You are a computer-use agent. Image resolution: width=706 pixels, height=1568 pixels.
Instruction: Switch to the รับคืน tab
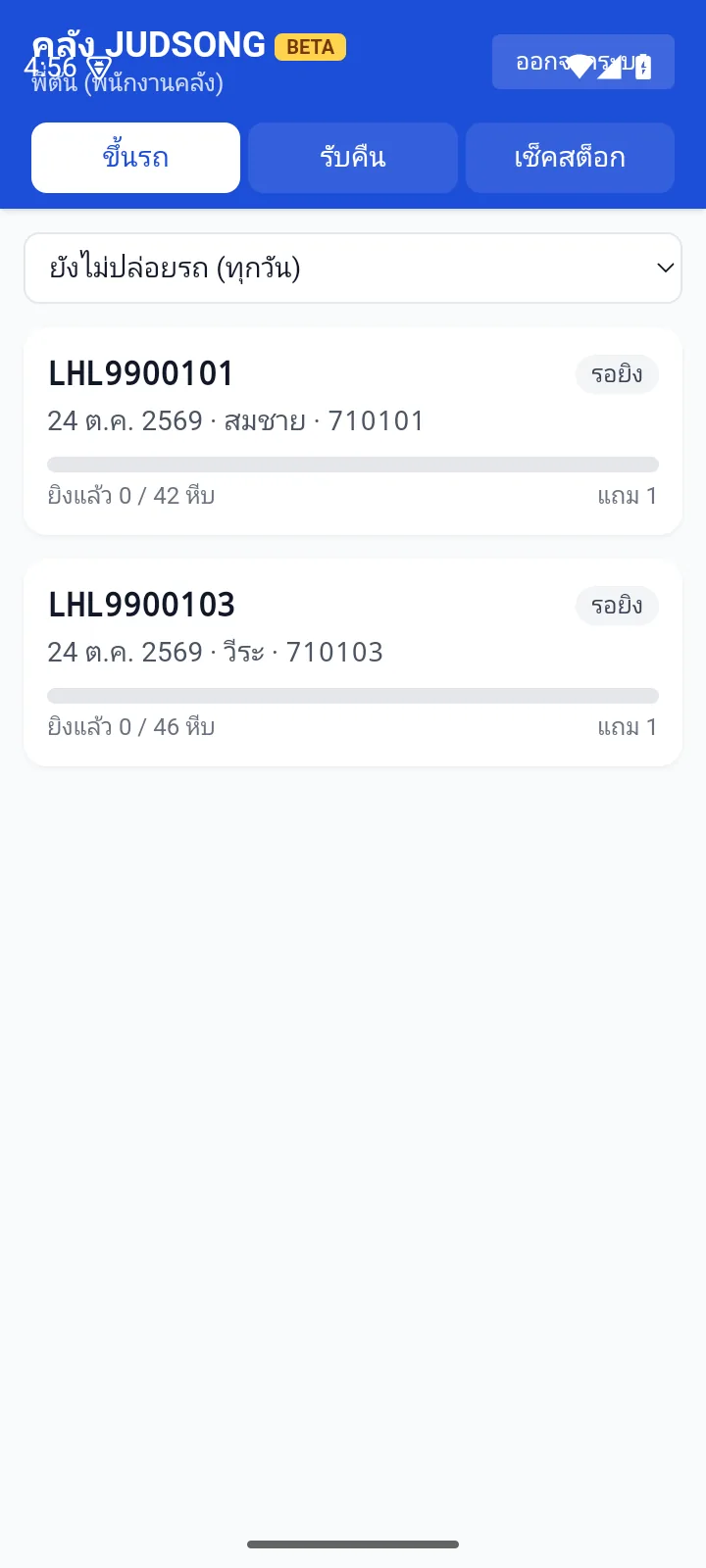[353, 158]
